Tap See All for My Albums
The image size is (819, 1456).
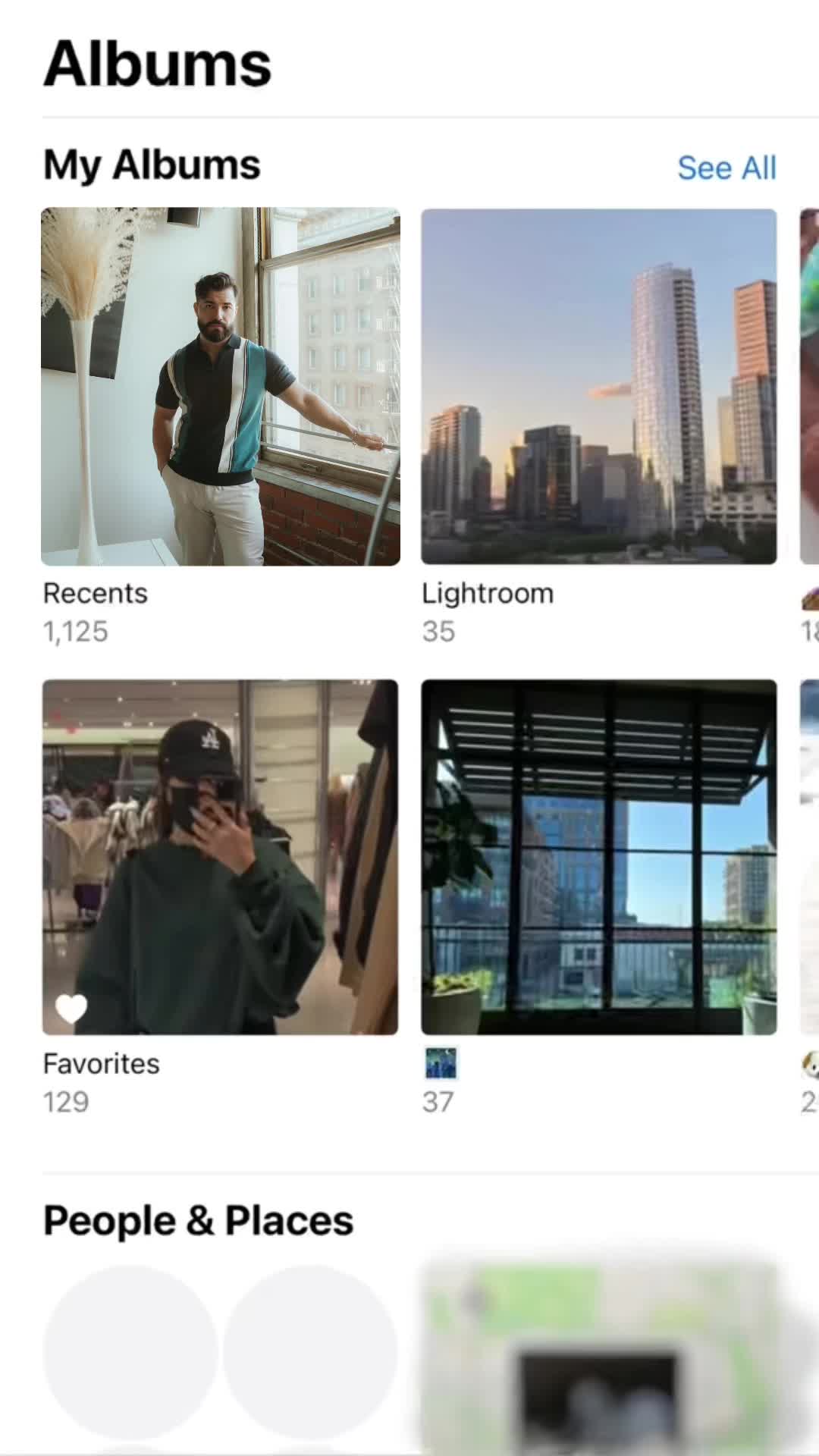(x=726, y=168)
